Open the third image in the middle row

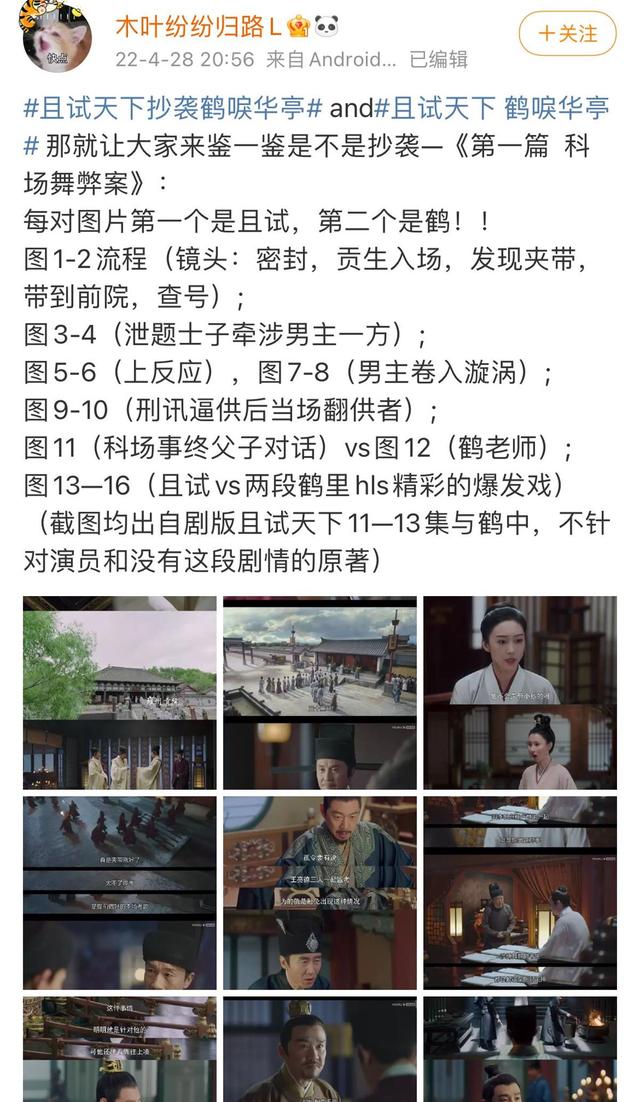pyautogui.click(x=520, y=893)
